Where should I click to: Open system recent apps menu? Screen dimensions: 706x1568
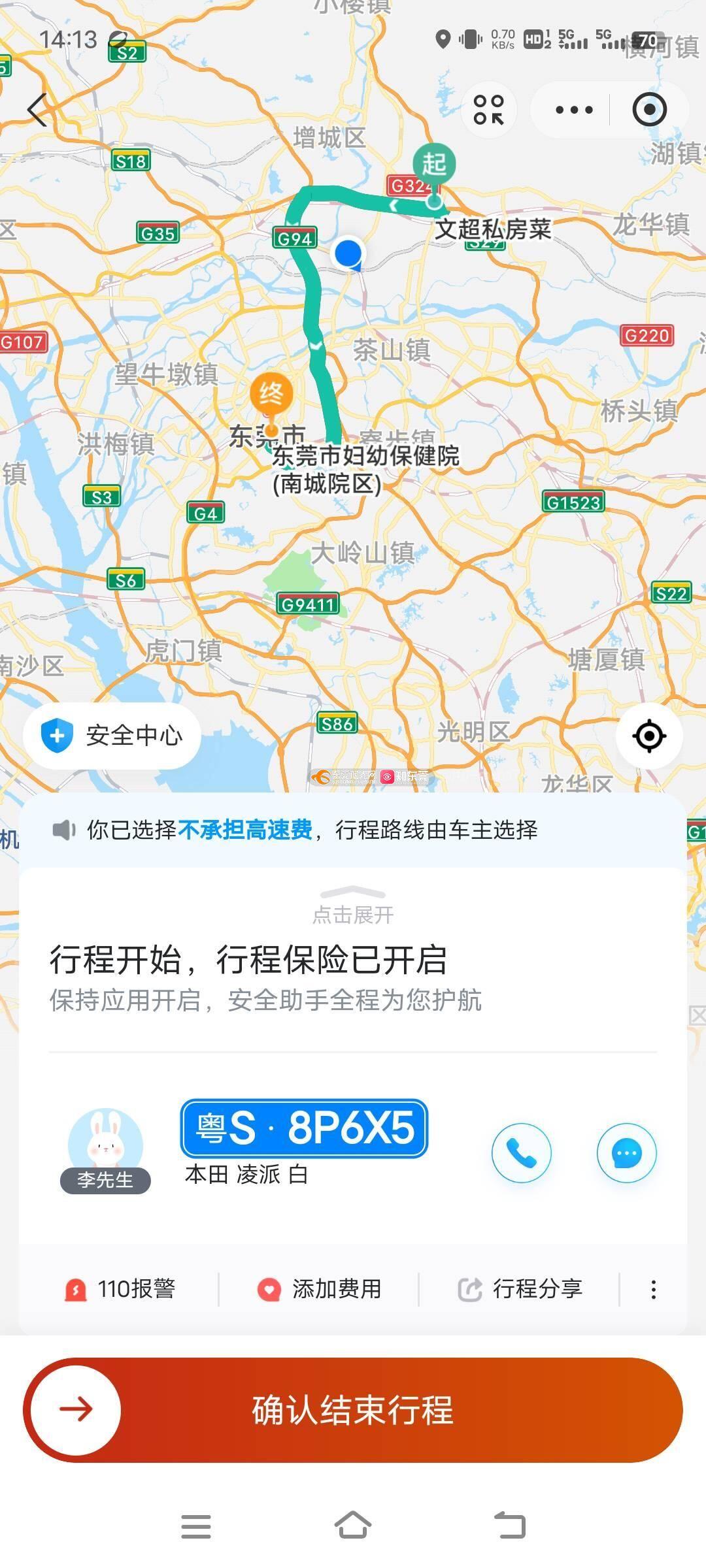coord(195,1527)
